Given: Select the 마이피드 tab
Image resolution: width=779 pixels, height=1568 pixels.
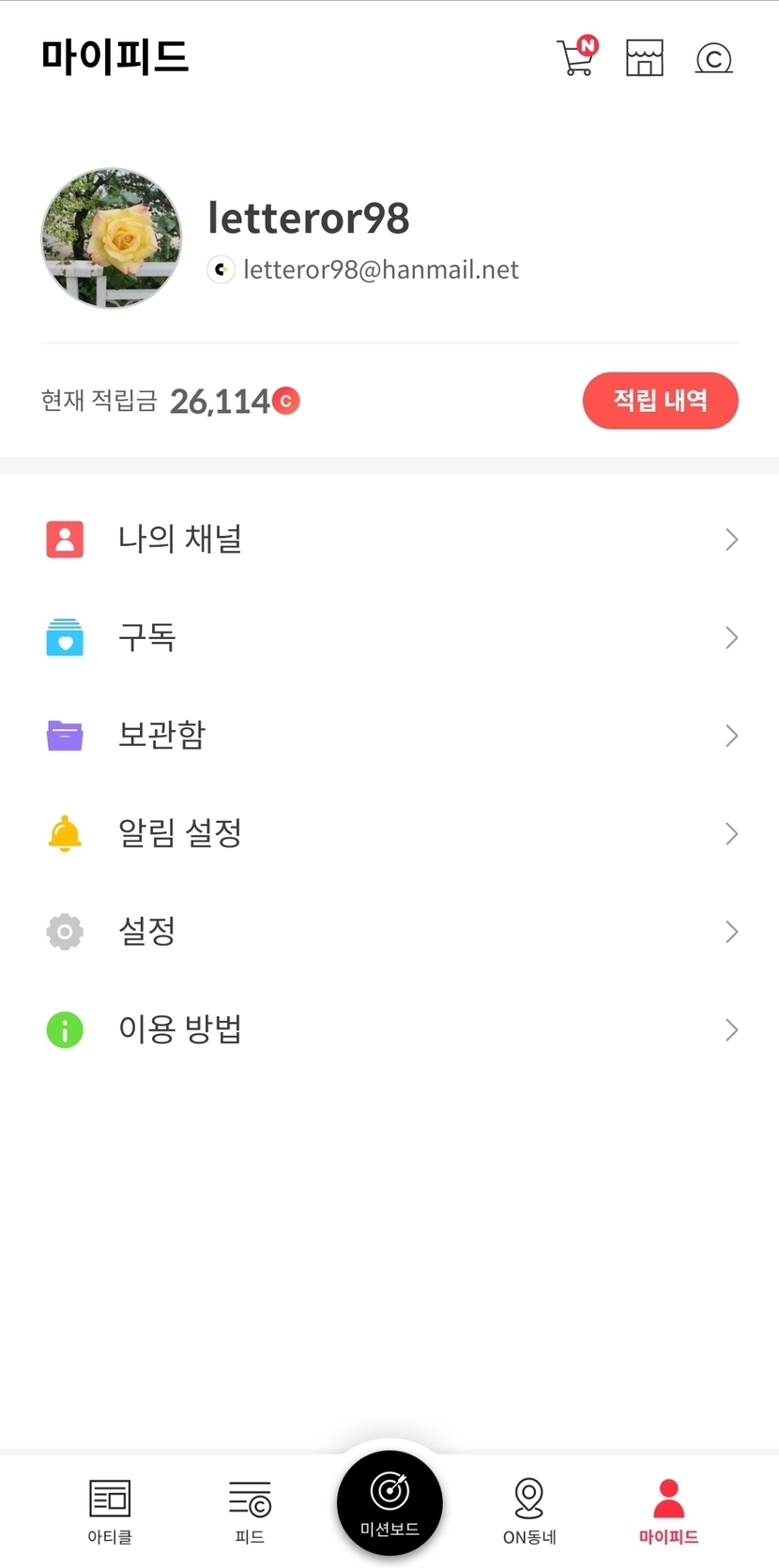Looking at the screenshot, I should [x=668, y=1510].
